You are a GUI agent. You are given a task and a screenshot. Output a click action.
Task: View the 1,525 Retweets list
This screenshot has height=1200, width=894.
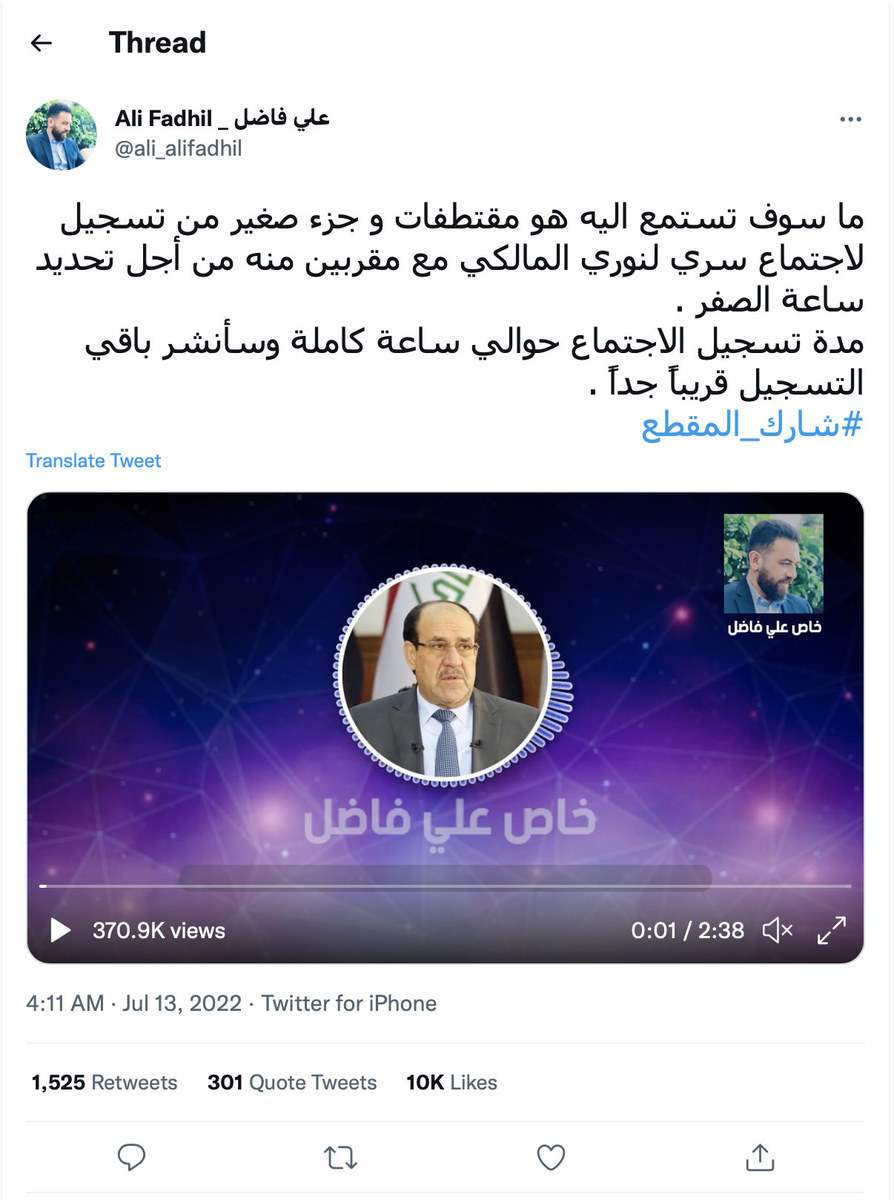pyautogui.click(x=104, y=1082)
